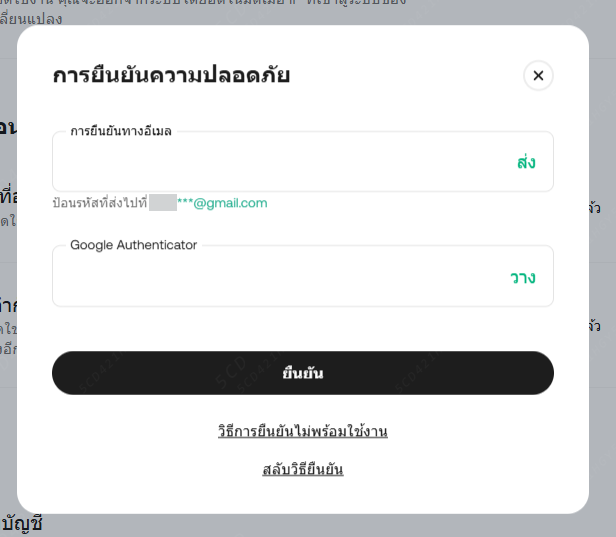Tap สลับวิธียืนยัน to switch method
Screen dimensions: 616x537
pyautogui.click(x=302, y=469)
